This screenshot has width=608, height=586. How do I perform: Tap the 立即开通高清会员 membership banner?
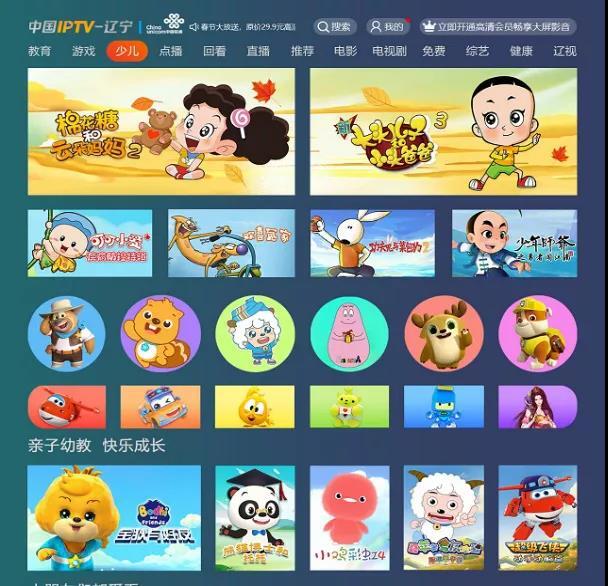tap(498, 27)
